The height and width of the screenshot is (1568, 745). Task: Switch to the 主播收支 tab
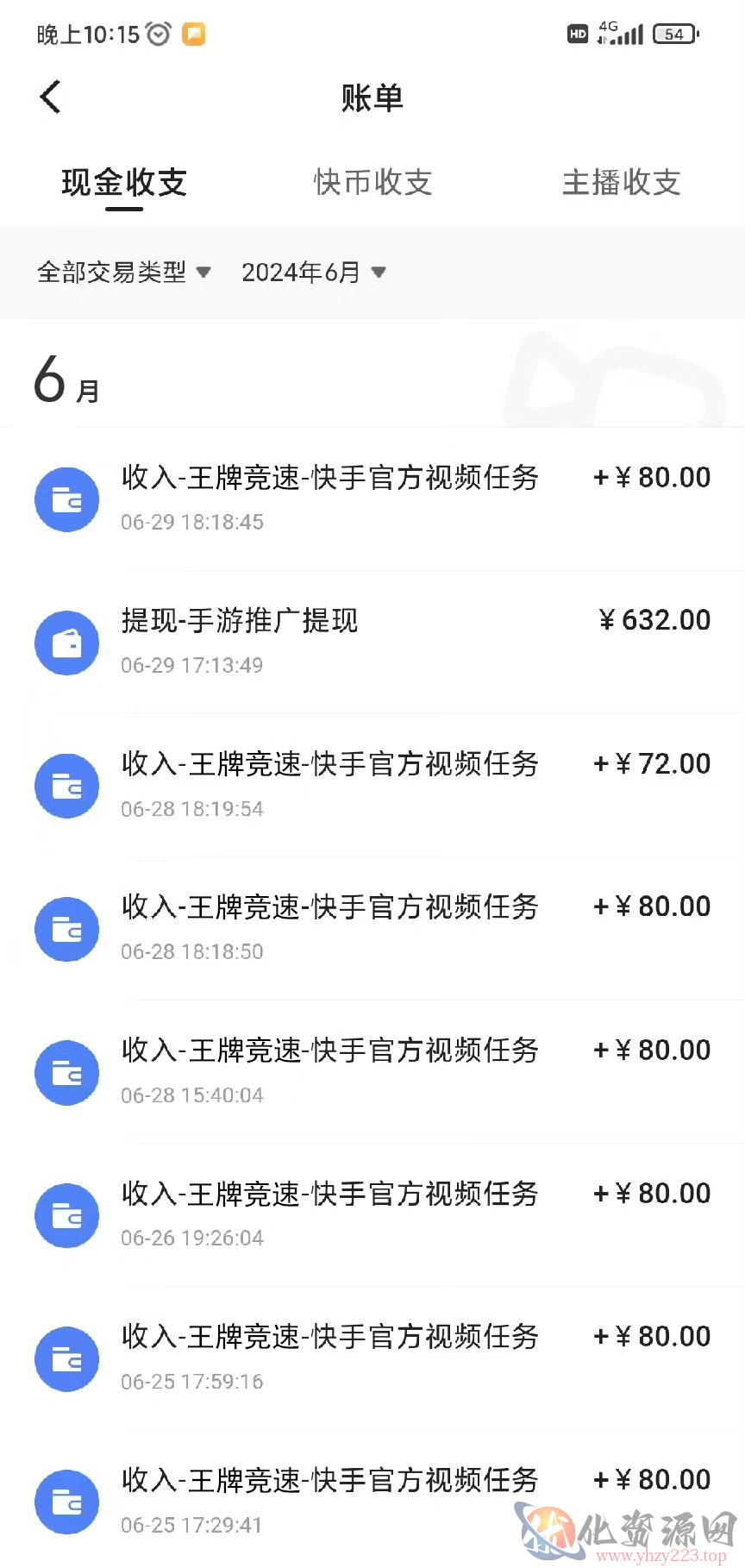(621, 182)
